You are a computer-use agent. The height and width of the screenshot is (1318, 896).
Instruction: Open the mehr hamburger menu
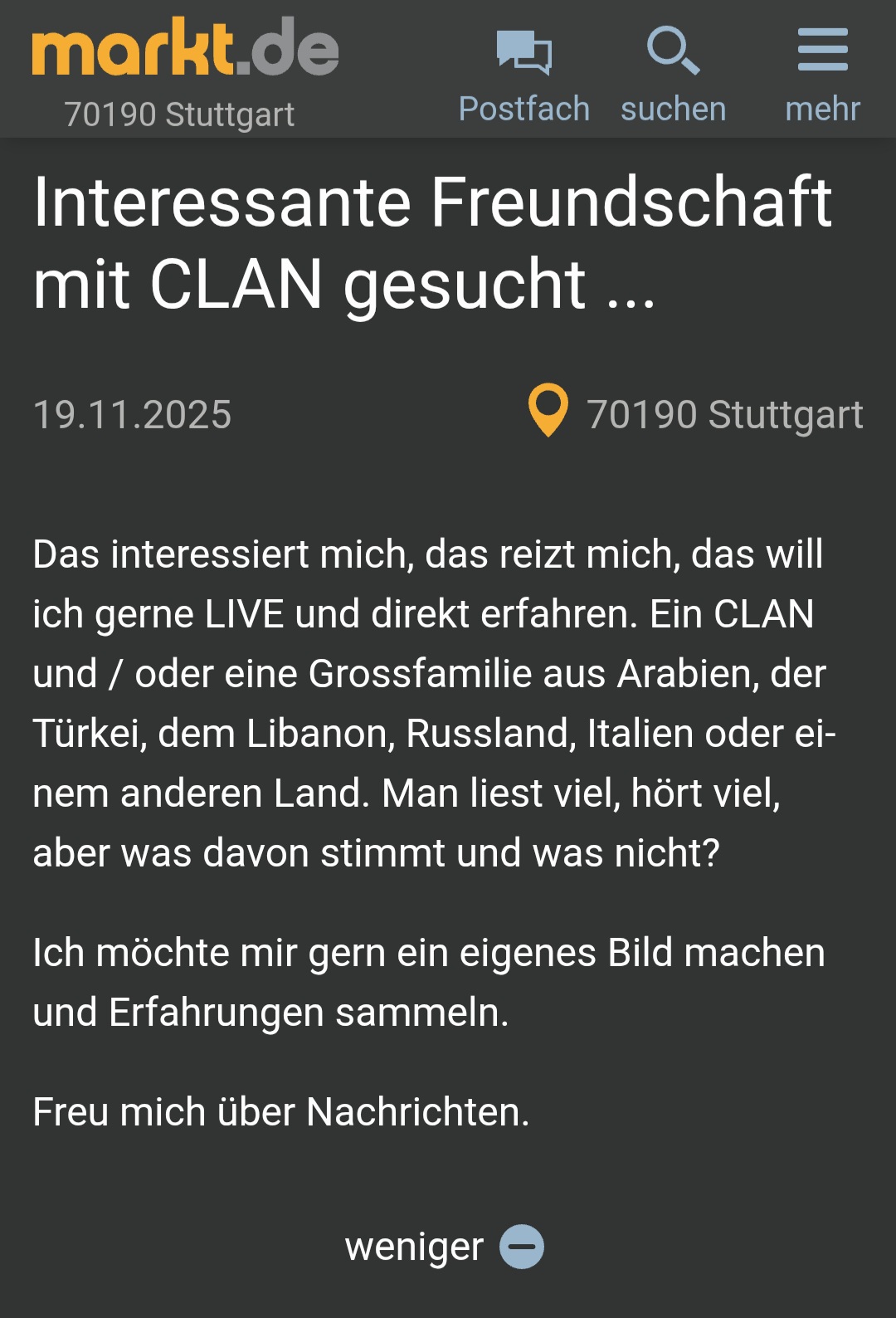[x=822, y=73]
